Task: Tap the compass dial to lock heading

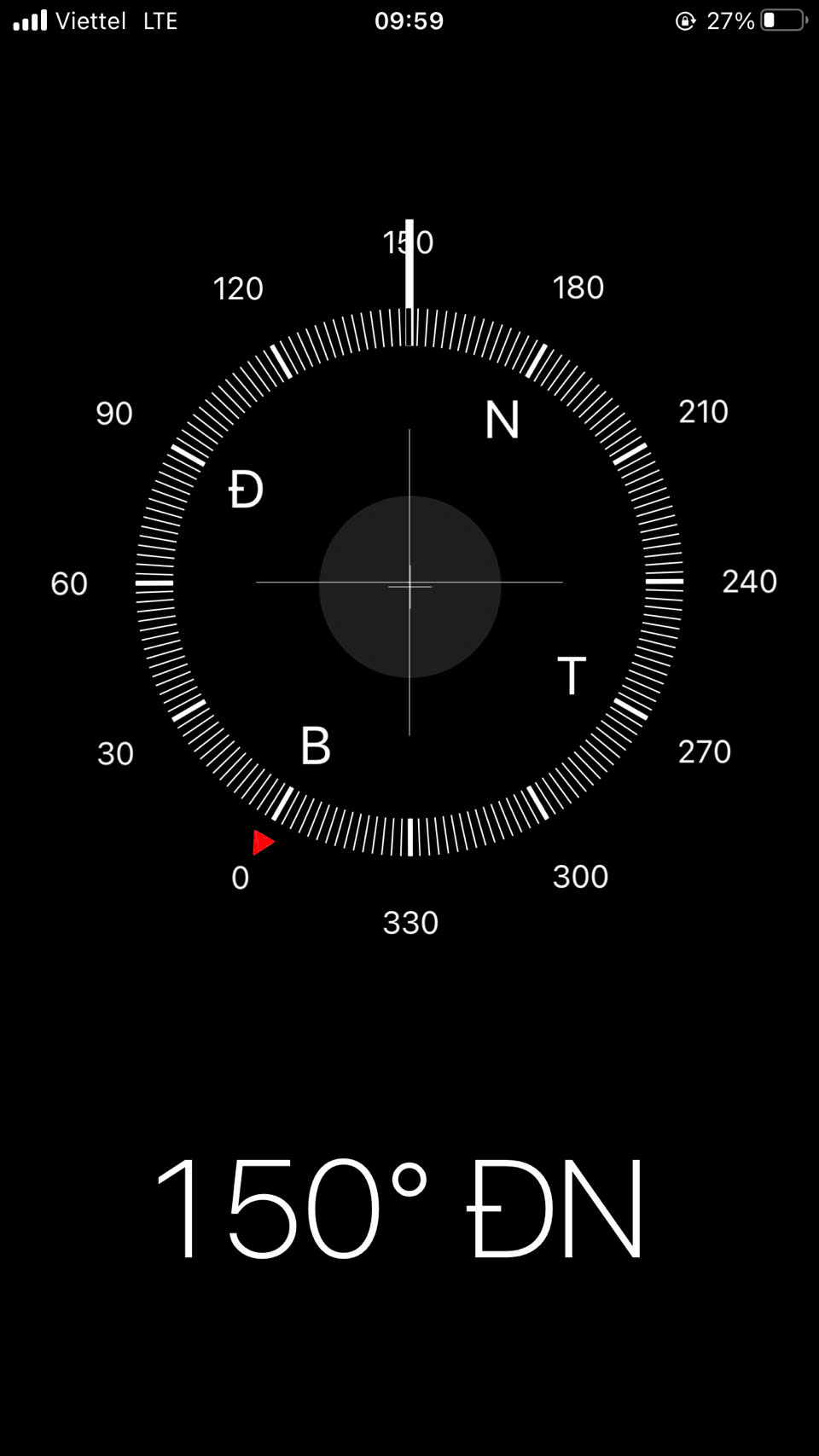Action: pyautogui.click(x=409, y=583)
